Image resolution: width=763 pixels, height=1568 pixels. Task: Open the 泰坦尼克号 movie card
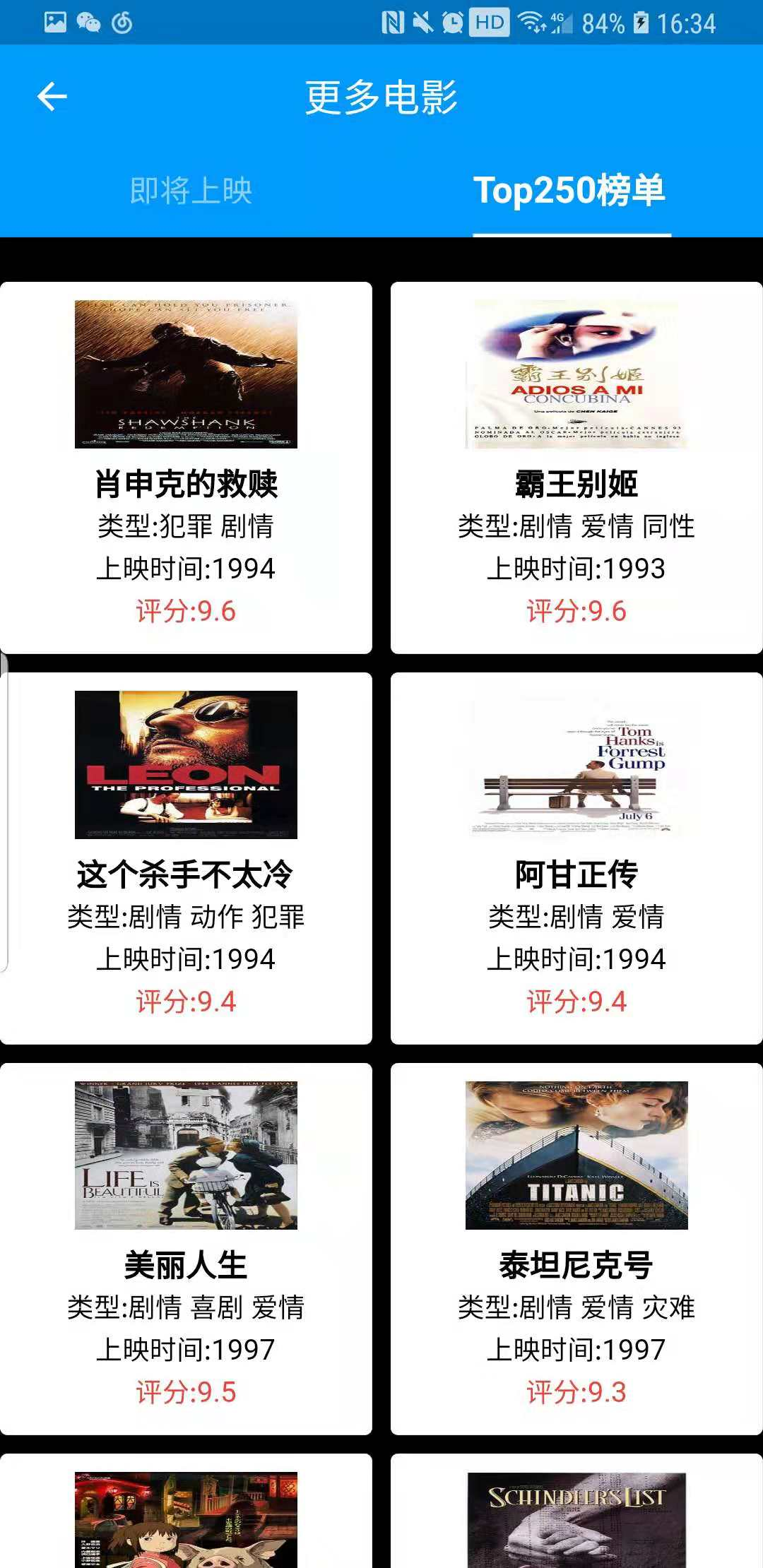pyautogui.click(x=576, y=1249)
